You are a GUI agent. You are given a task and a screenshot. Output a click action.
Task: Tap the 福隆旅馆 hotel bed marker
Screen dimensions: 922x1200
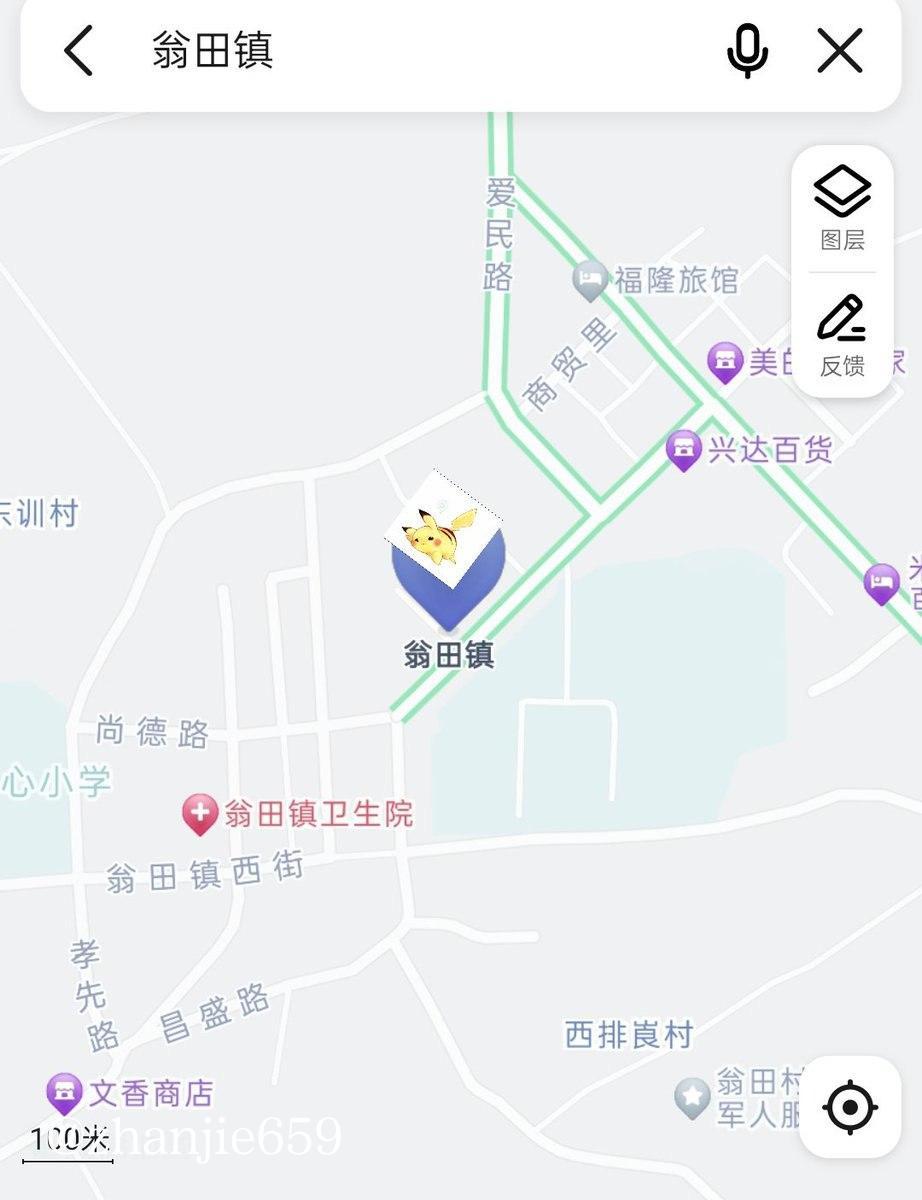coord(588,278)
